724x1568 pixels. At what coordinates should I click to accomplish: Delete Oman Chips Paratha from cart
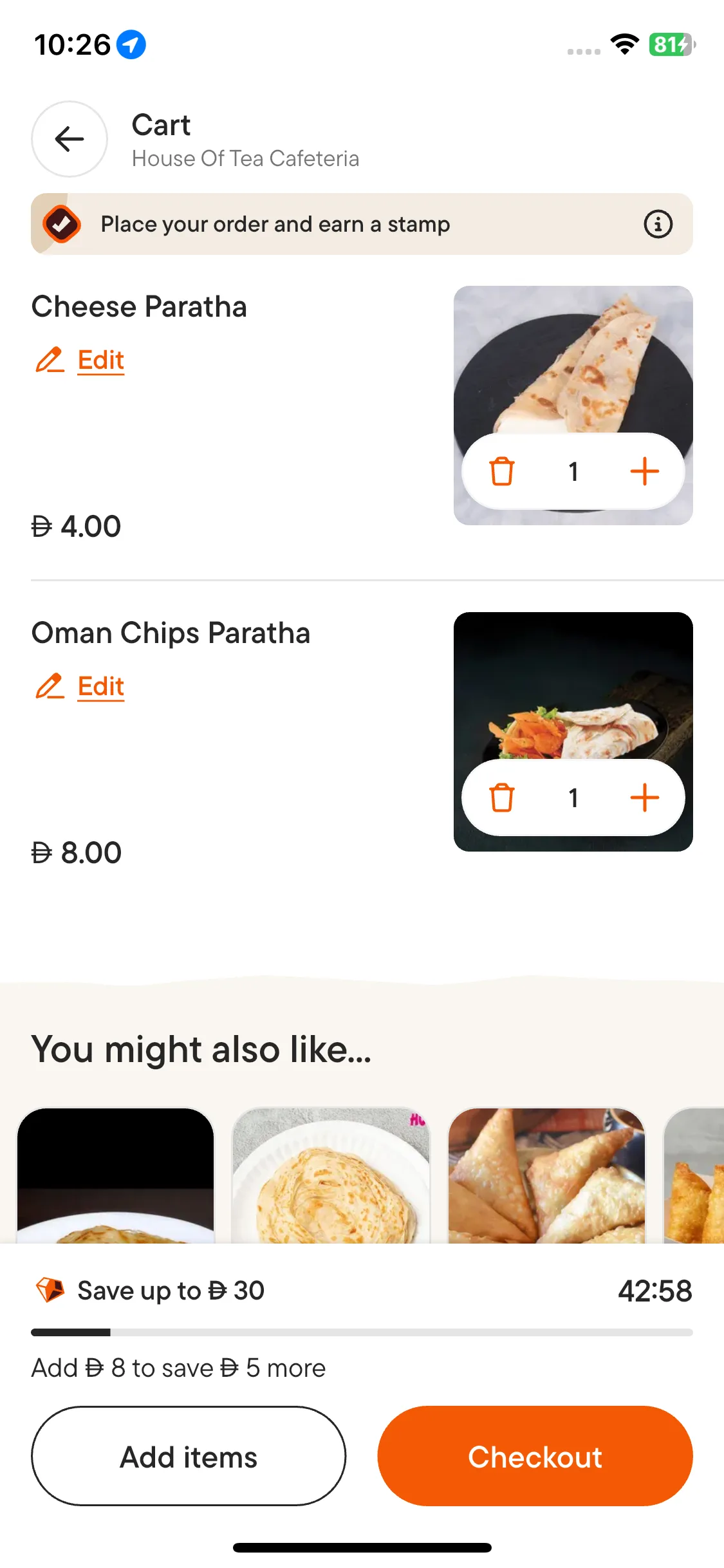point(502,798)
